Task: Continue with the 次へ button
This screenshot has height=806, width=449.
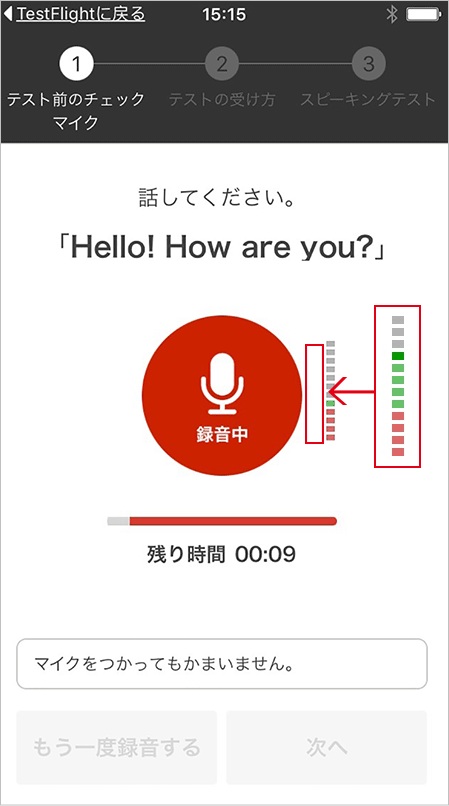Action: [327, 747]
